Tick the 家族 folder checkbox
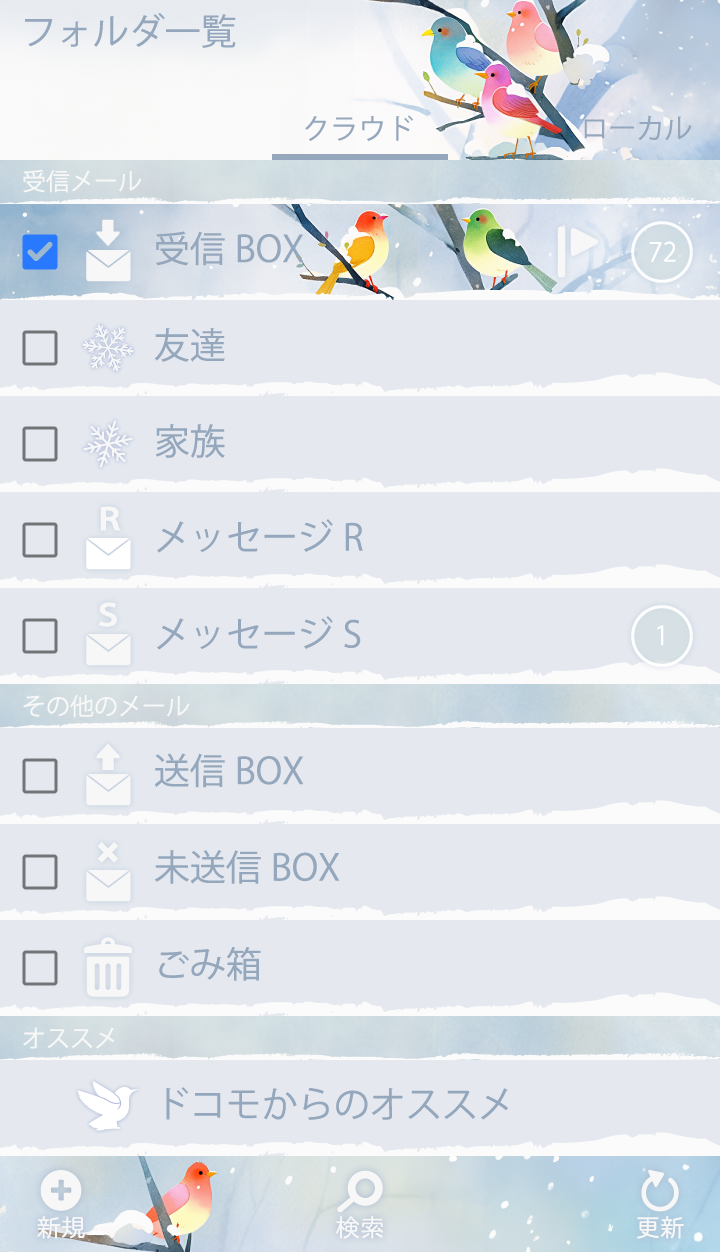720x1252 pixels. [40, 443]
